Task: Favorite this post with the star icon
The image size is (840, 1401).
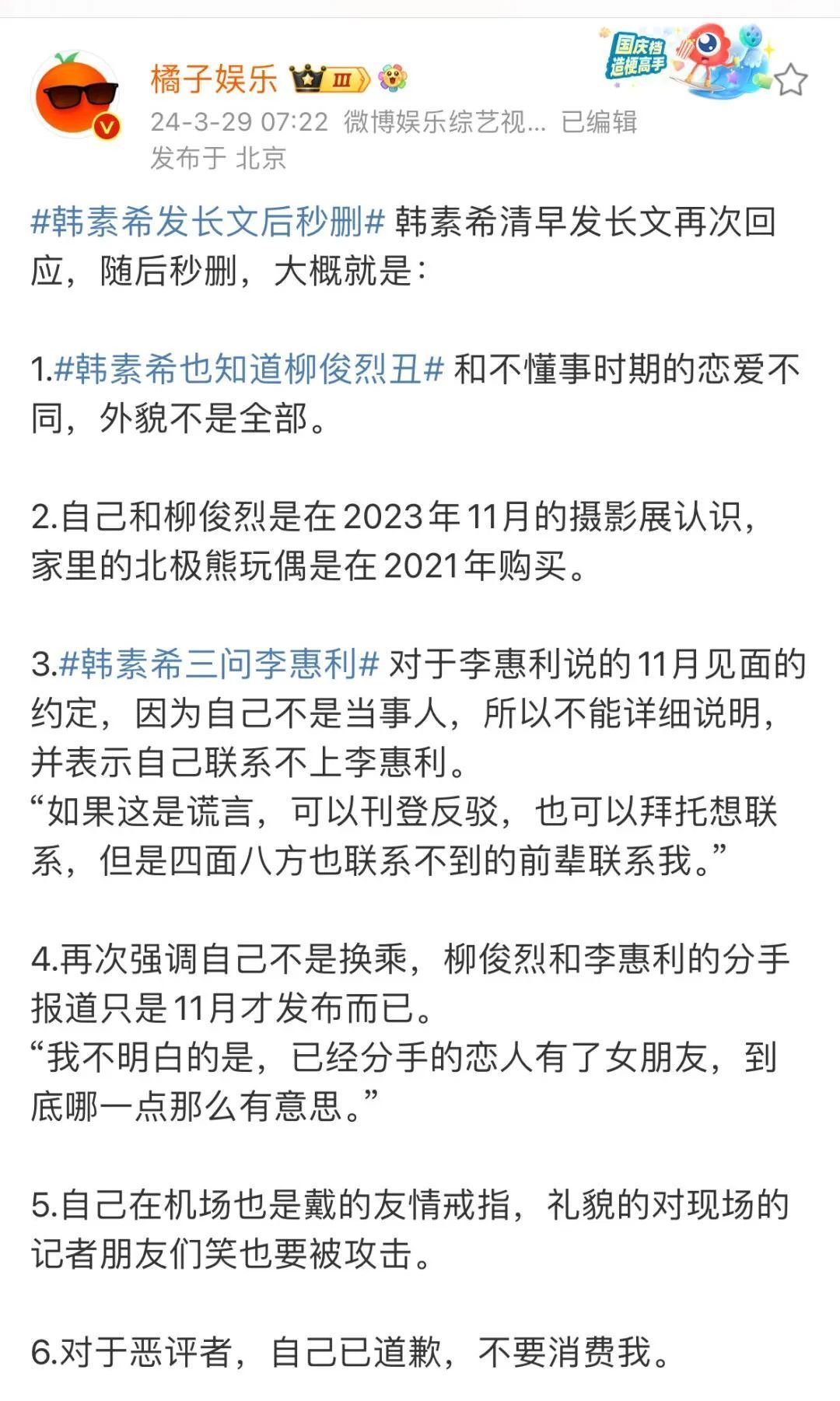Action: pyautogui.click(x=791, y=80)
